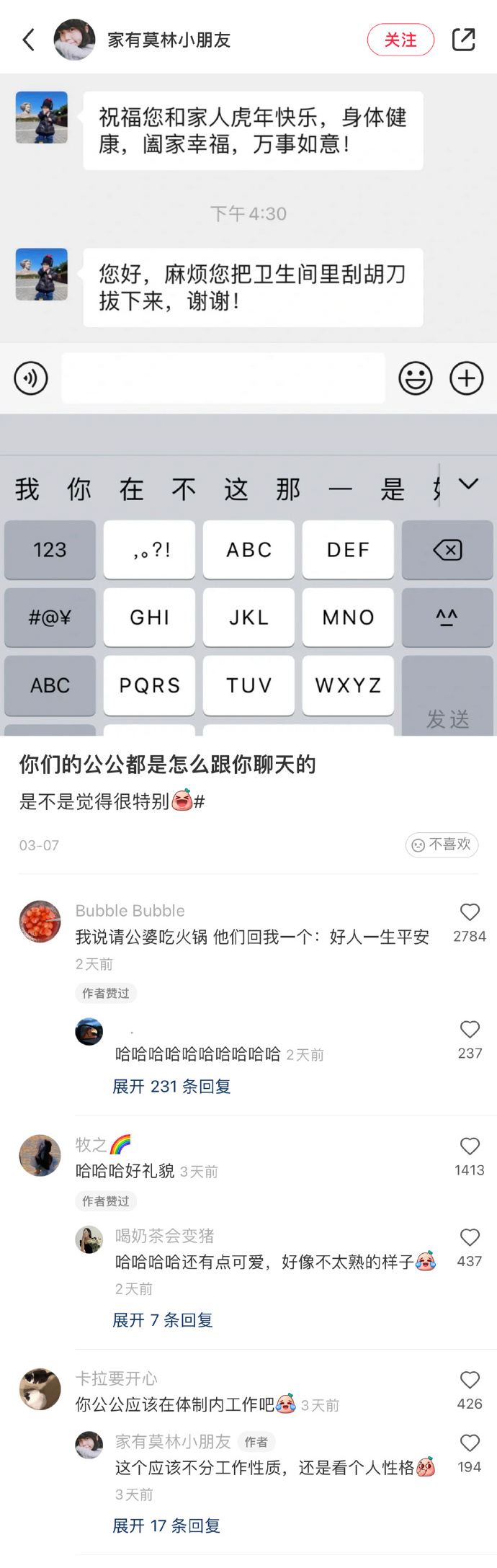Viewport: 497px width, 1568px height.
Task: Go back using the back arrow
Action: [x=29, y=40]
